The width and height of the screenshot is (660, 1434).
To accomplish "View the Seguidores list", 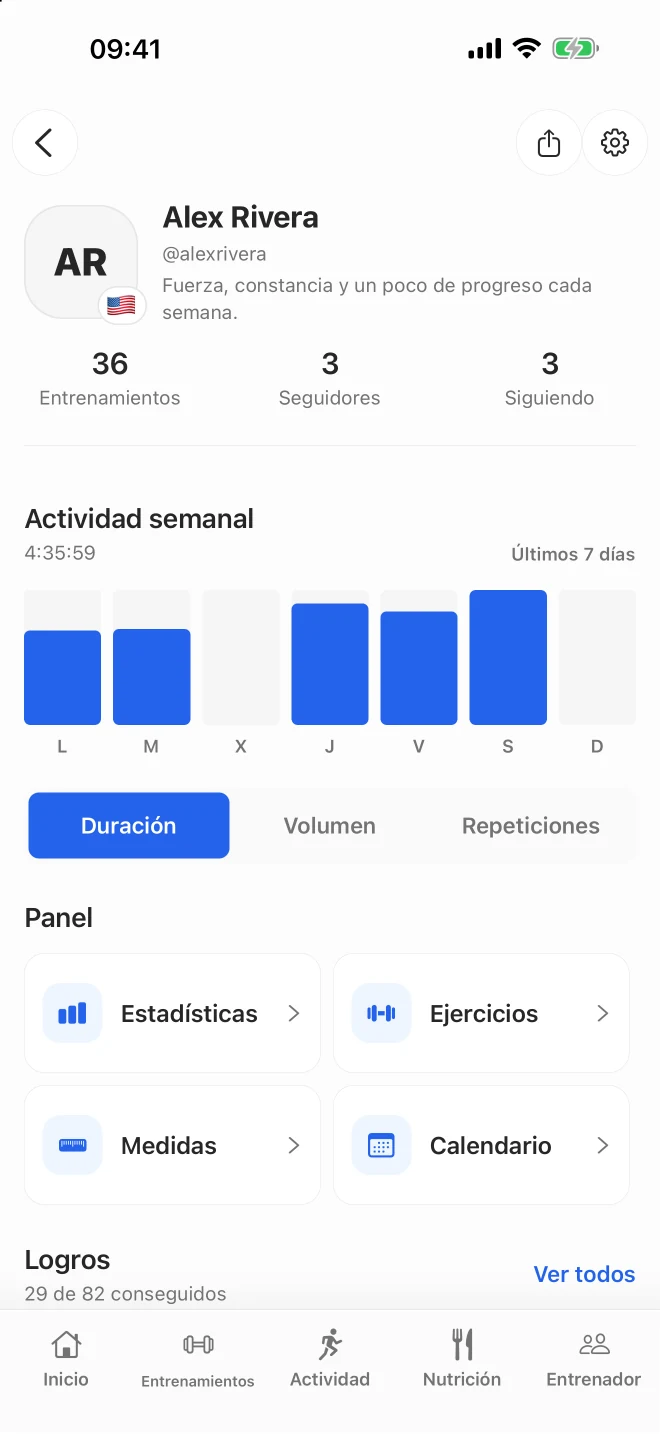I will click(330, 379).
